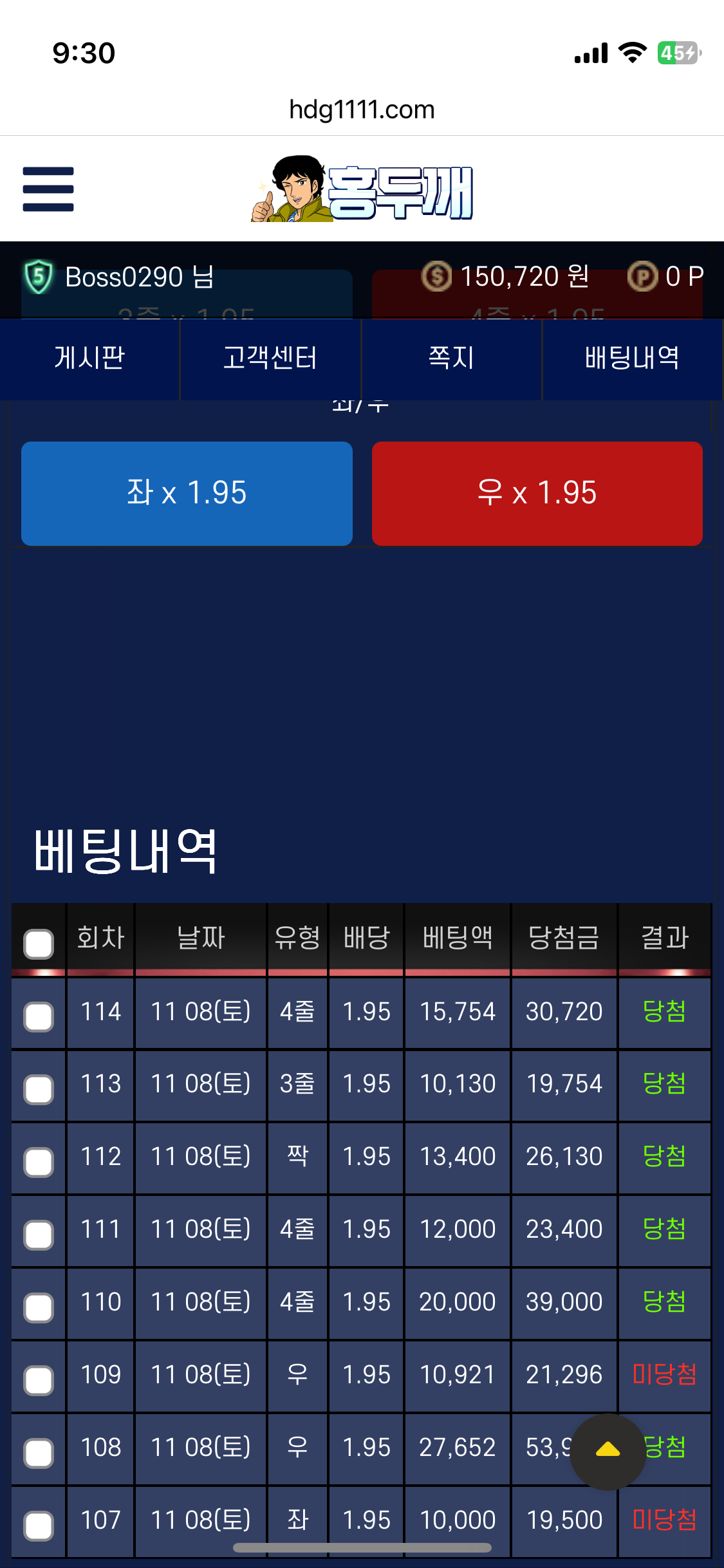
Task: Select the checkbox for round 111
Action: [39, 1235]
